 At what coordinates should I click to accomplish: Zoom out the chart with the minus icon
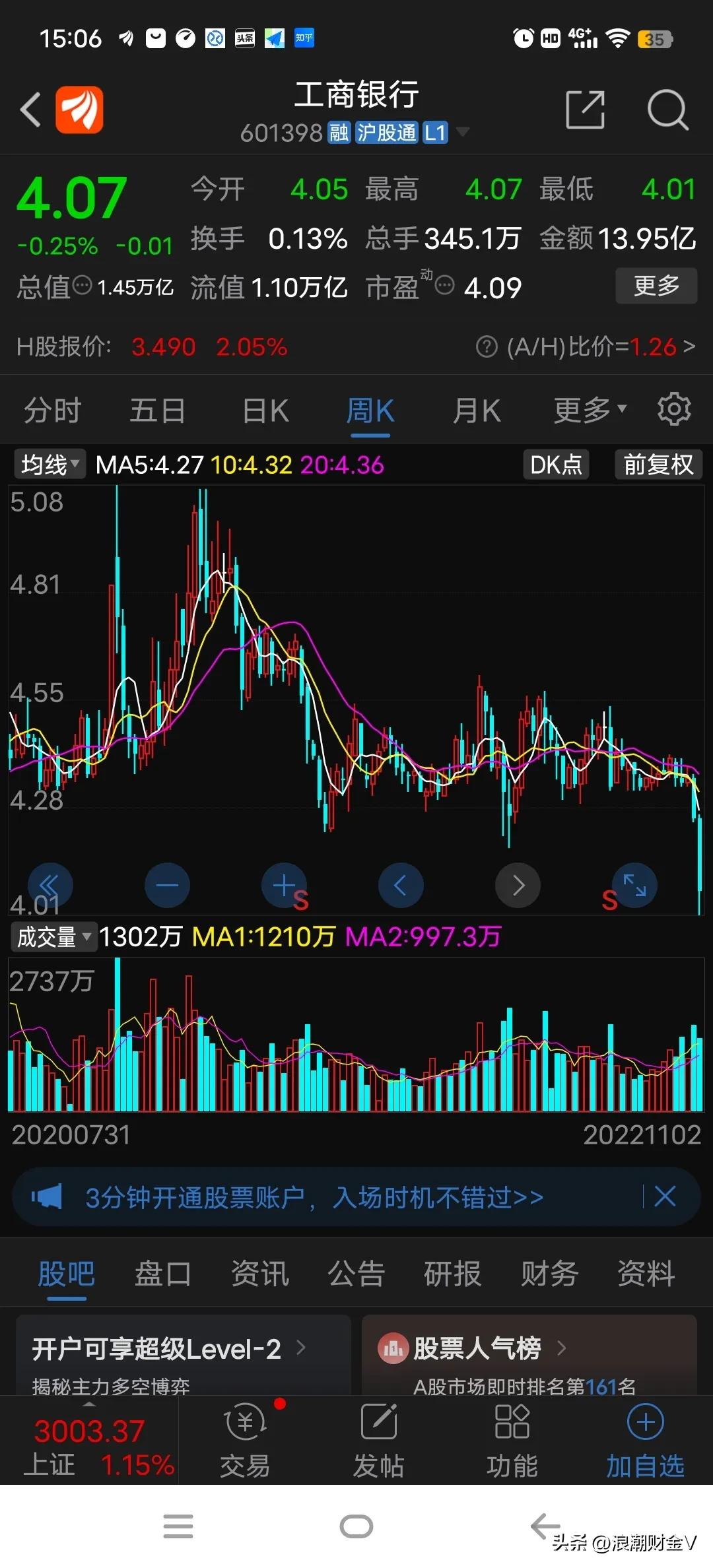tap(167, 885)
